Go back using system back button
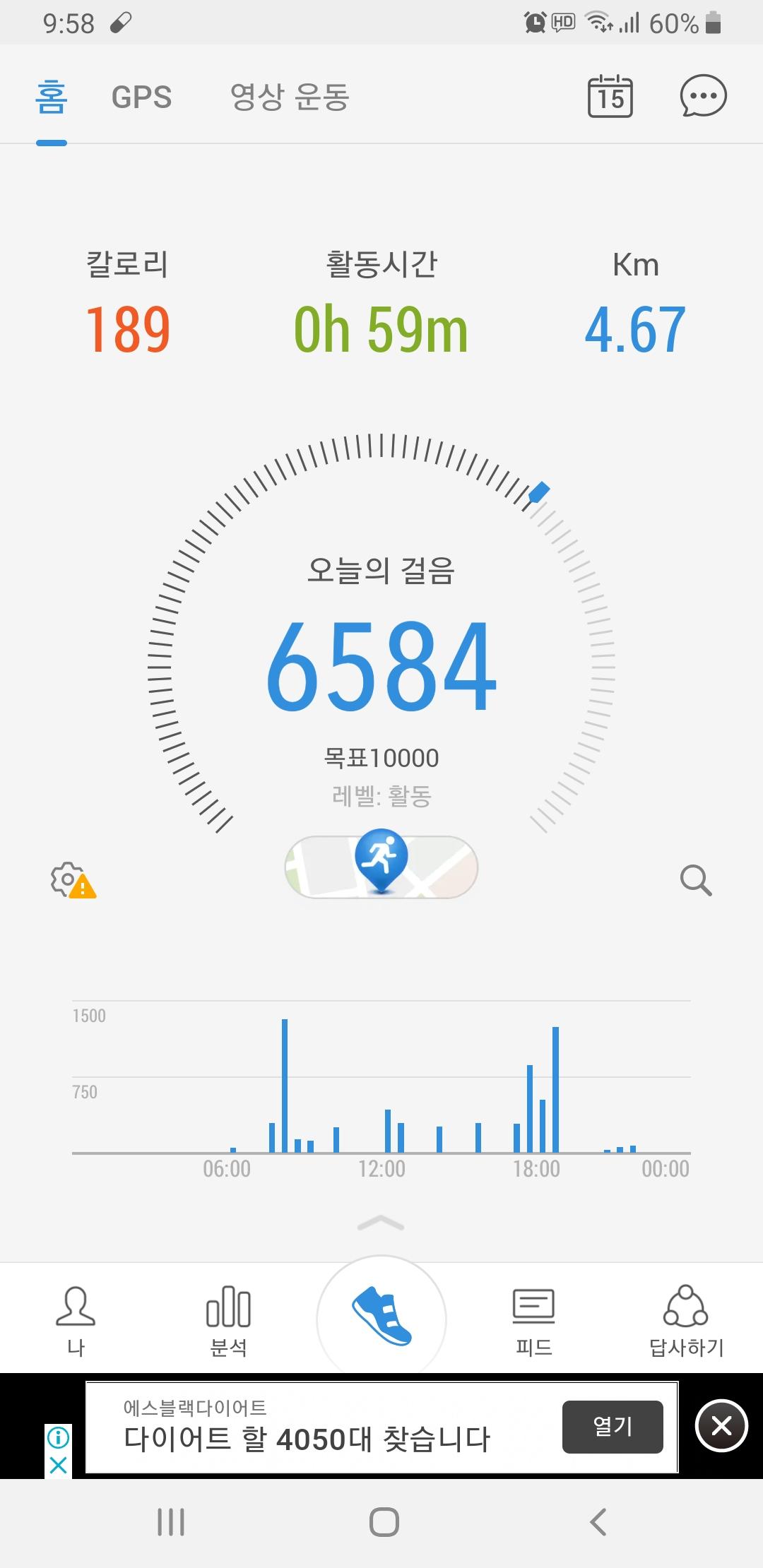The height and width of the screenshot is (1568, 763). (598, 1522)
